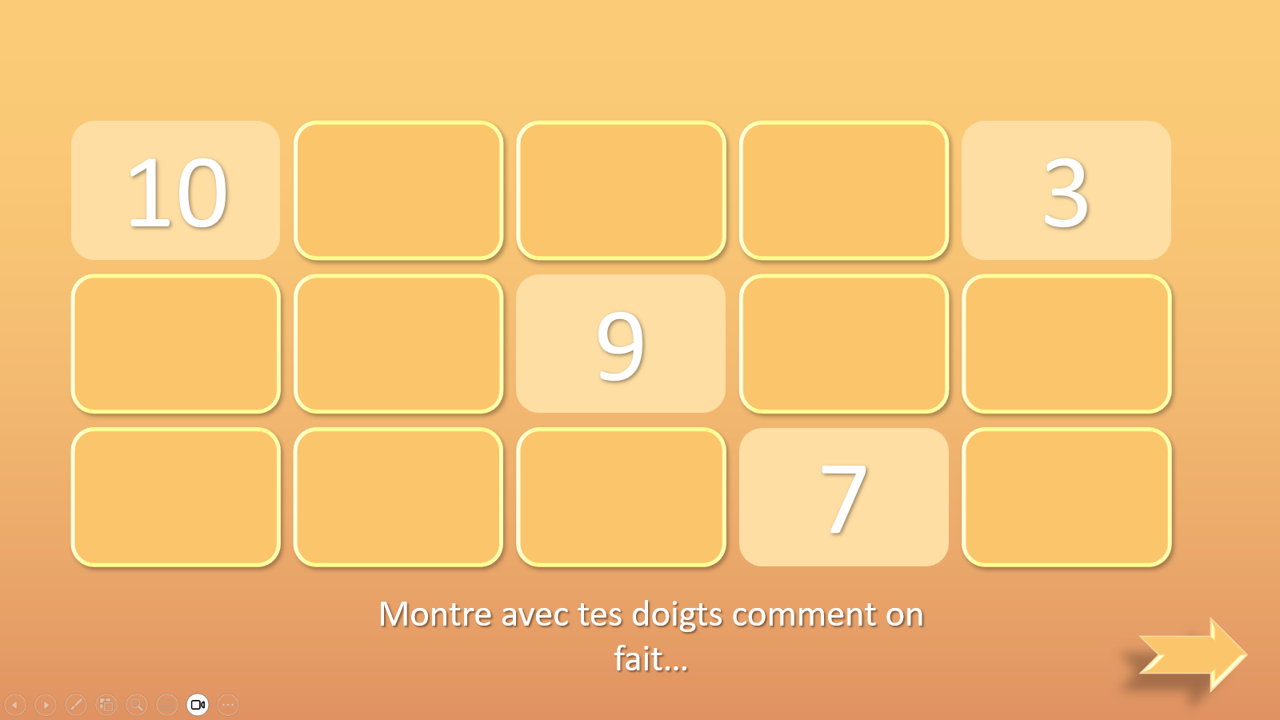The image size is (1280, 720).
Task: Tap the orange arrow to go to next slide
Action: pos(1192,654)
